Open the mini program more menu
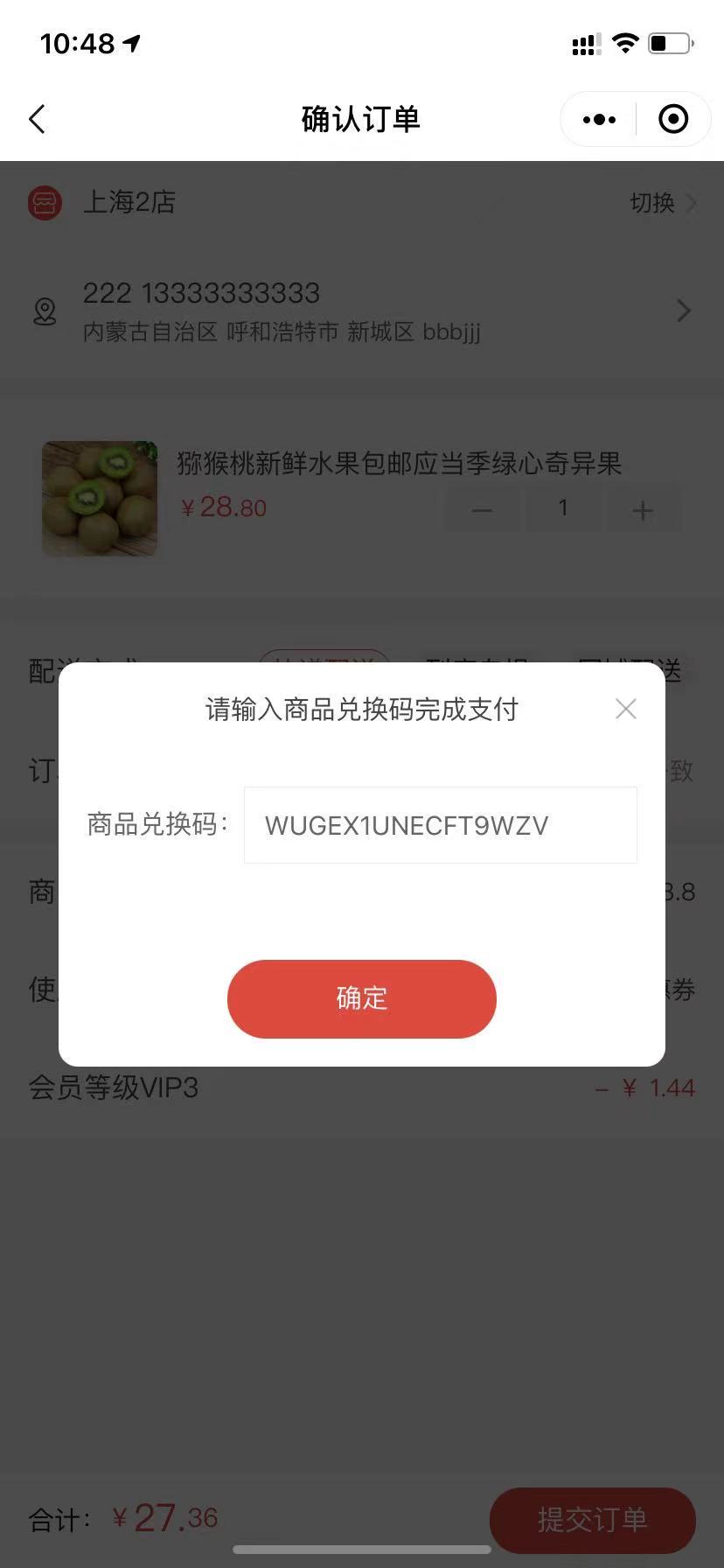Screen dimensions: 724x1568 (599, 119)
